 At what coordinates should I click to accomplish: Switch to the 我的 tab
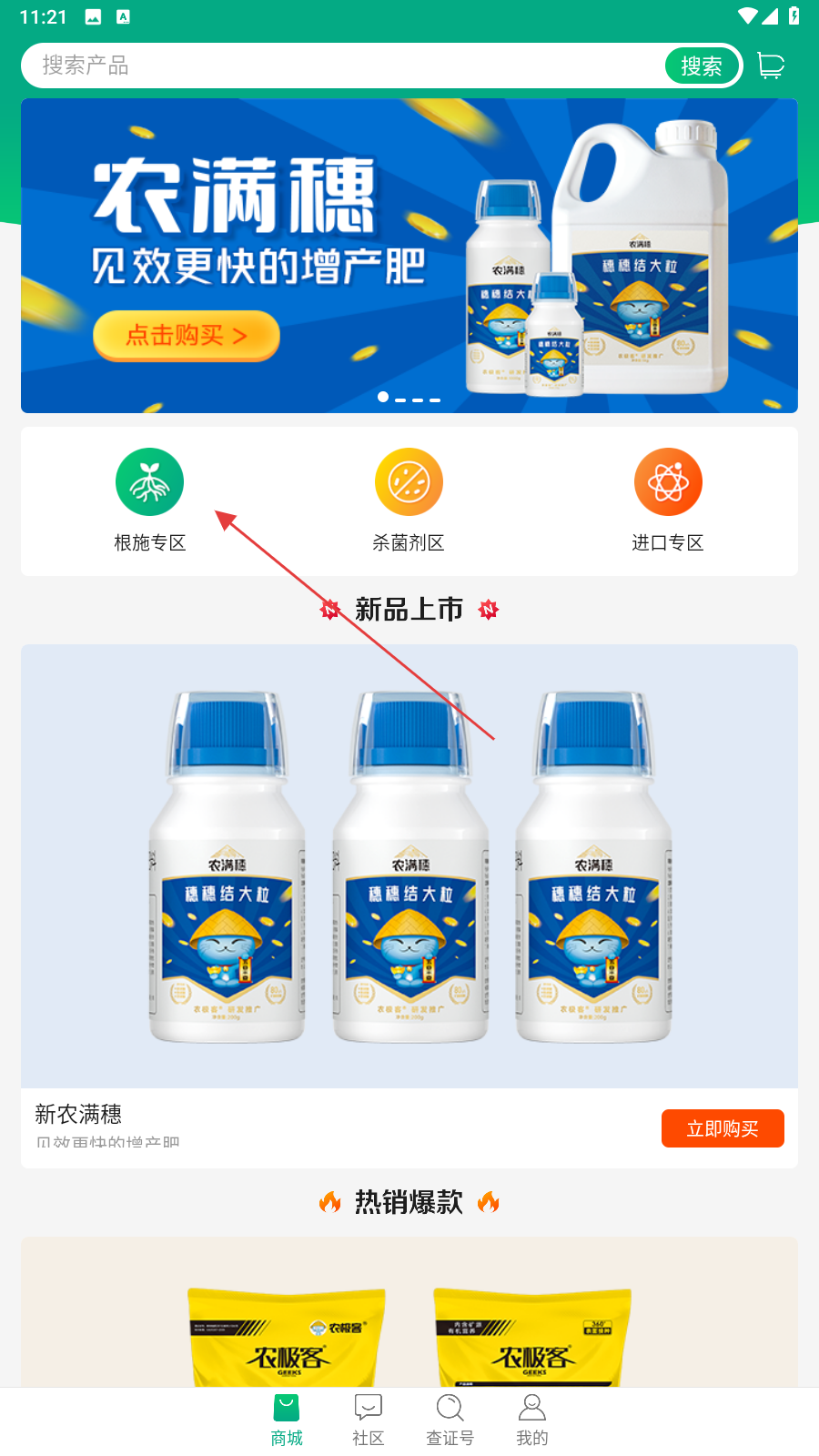(532, 1420)
